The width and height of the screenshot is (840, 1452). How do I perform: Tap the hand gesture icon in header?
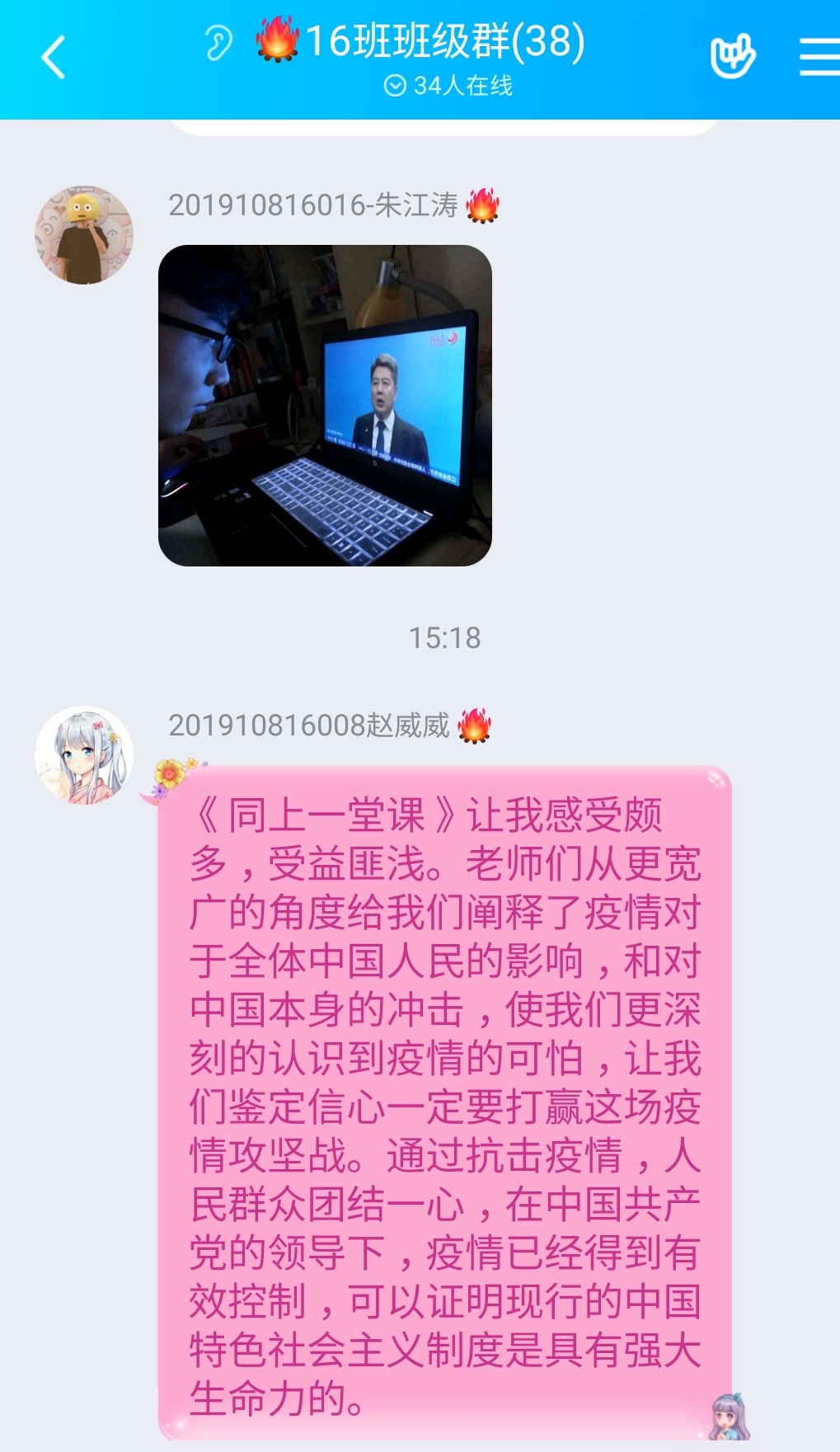click(x=732, y=56)
